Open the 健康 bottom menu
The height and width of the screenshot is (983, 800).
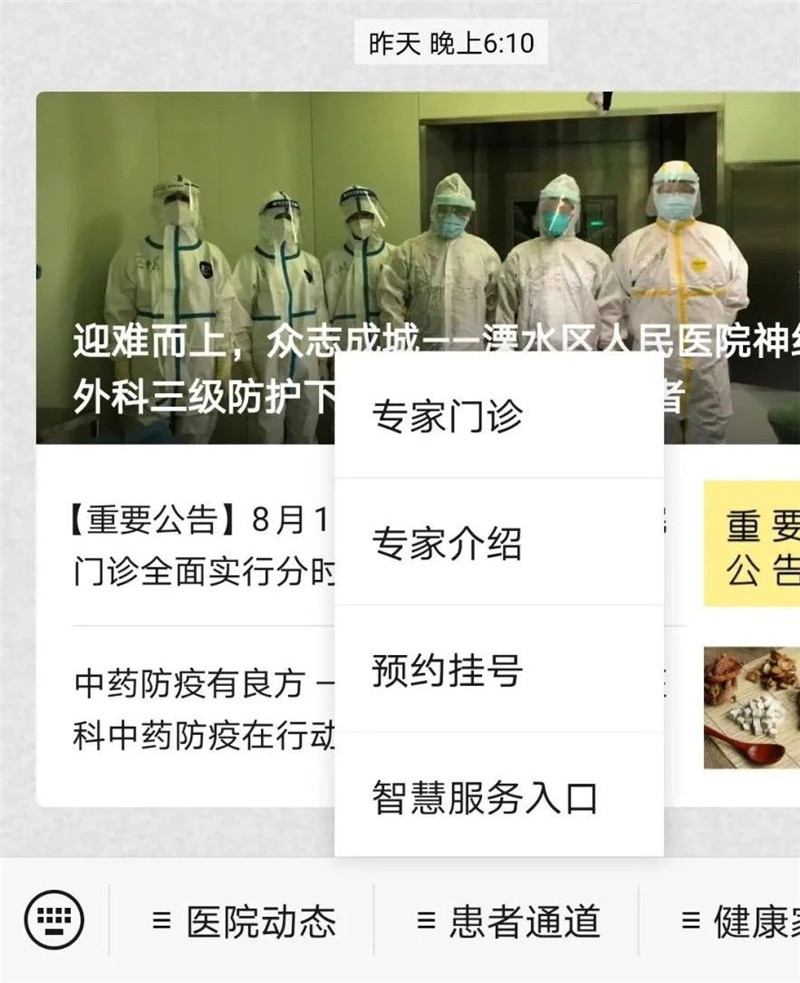click(740, 921)
